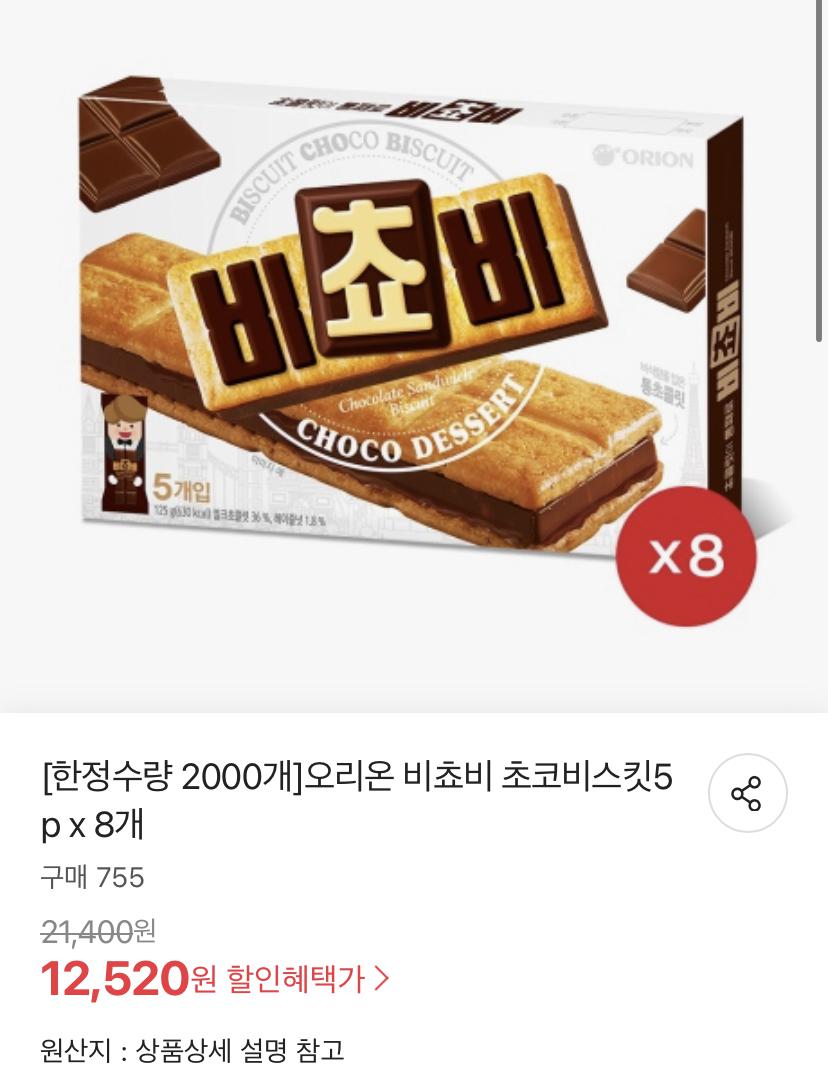This screenshot has width=828, height=1082.
Task: Open the 할인혜택가 discount details
Action: point(307,978)
